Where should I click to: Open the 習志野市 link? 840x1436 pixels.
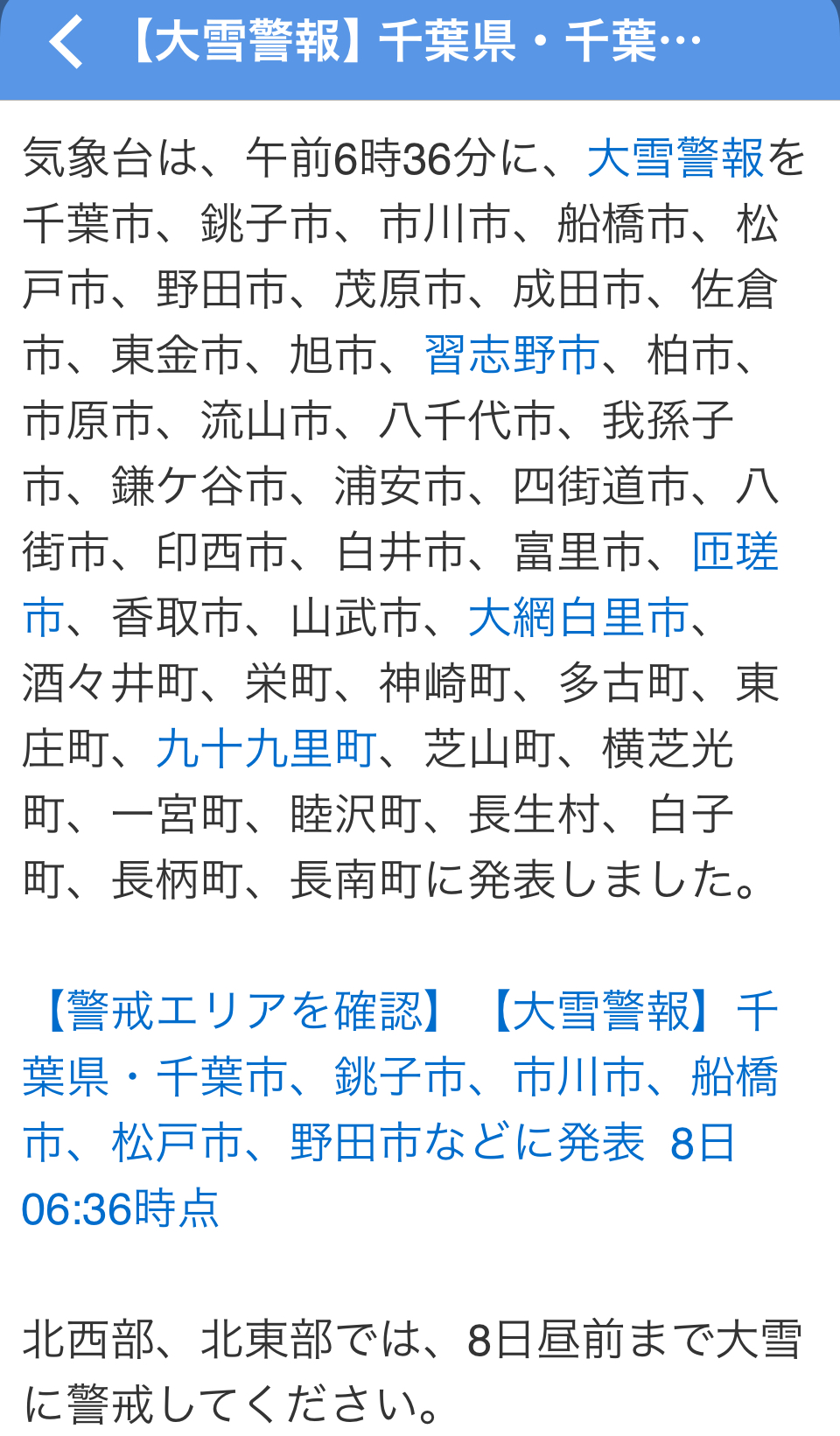pyautogui.click(x=512, y=355)
